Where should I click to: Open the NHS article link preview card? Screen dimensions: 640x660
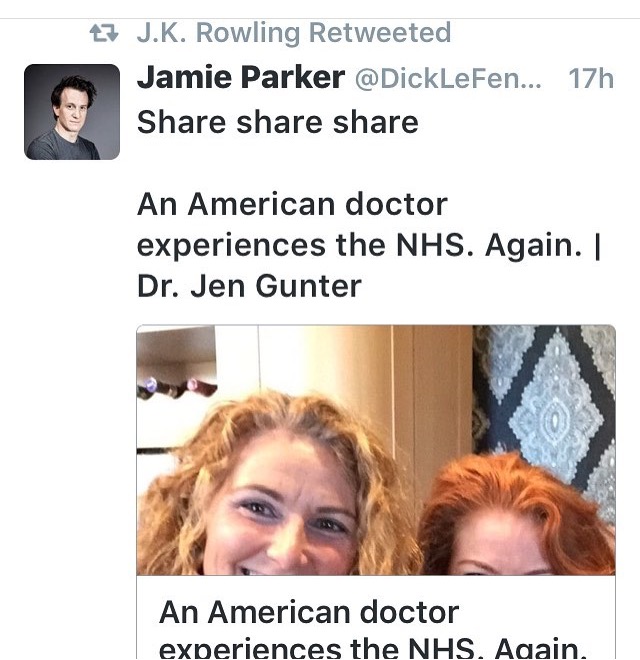click(x=375, y=490)
